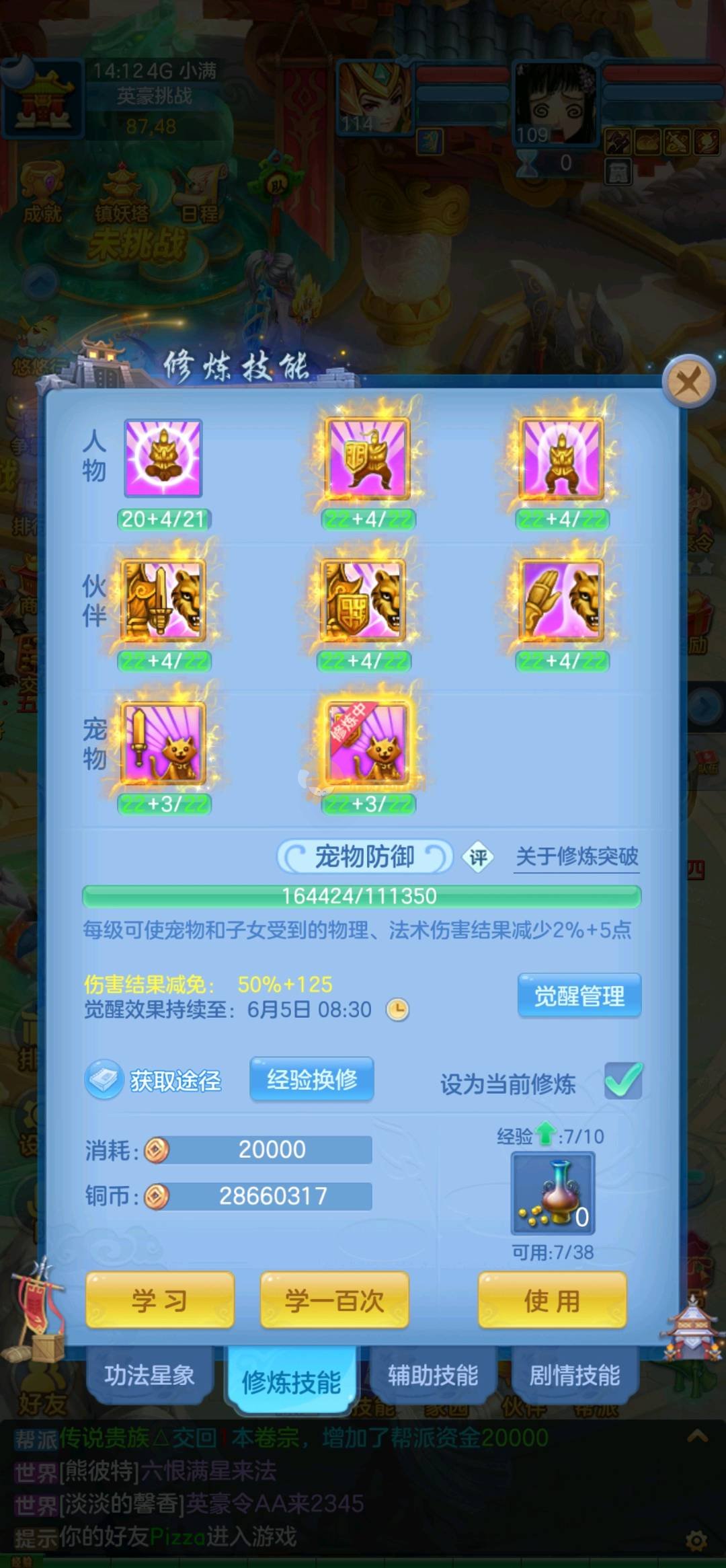Open the 关于修炼突破 link
This screenshot has width=726, height=1568.
pyautogui.click(x=577, y=856)
